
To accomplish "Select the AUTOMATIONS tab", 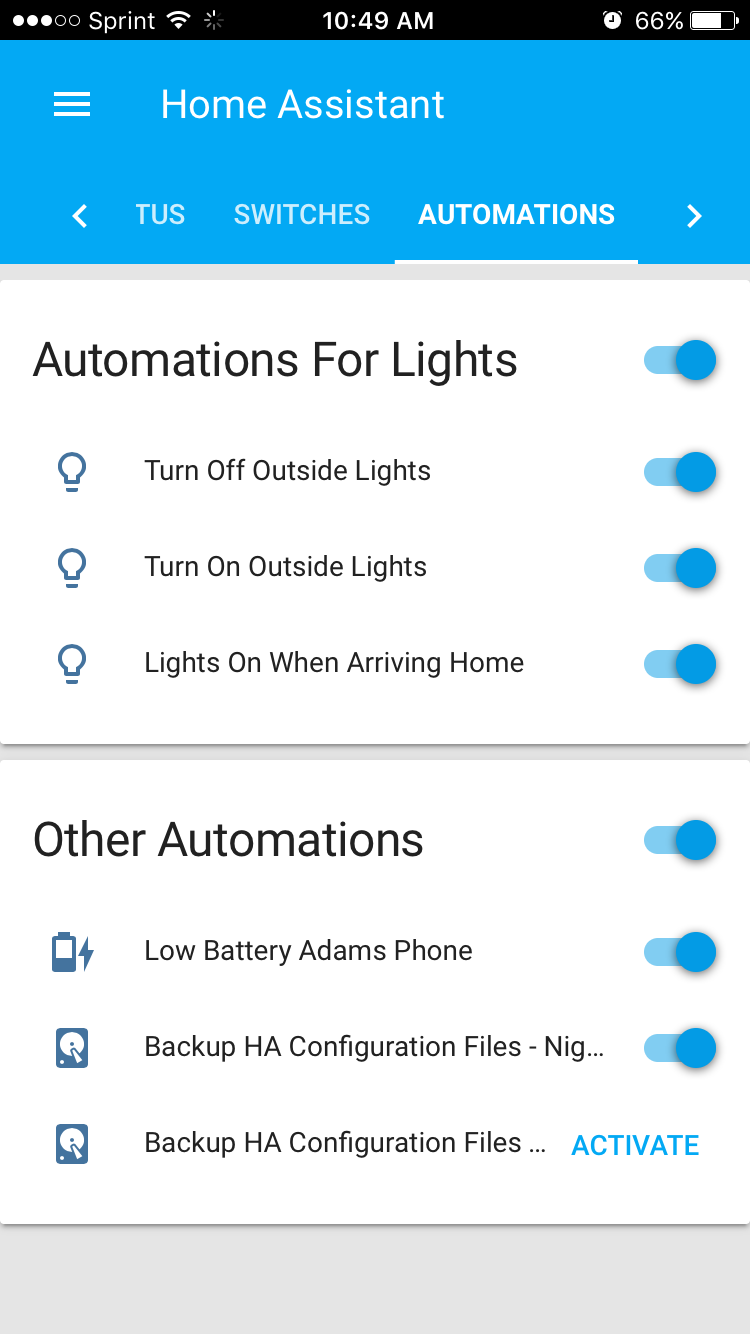I will [x=516, y=214].
